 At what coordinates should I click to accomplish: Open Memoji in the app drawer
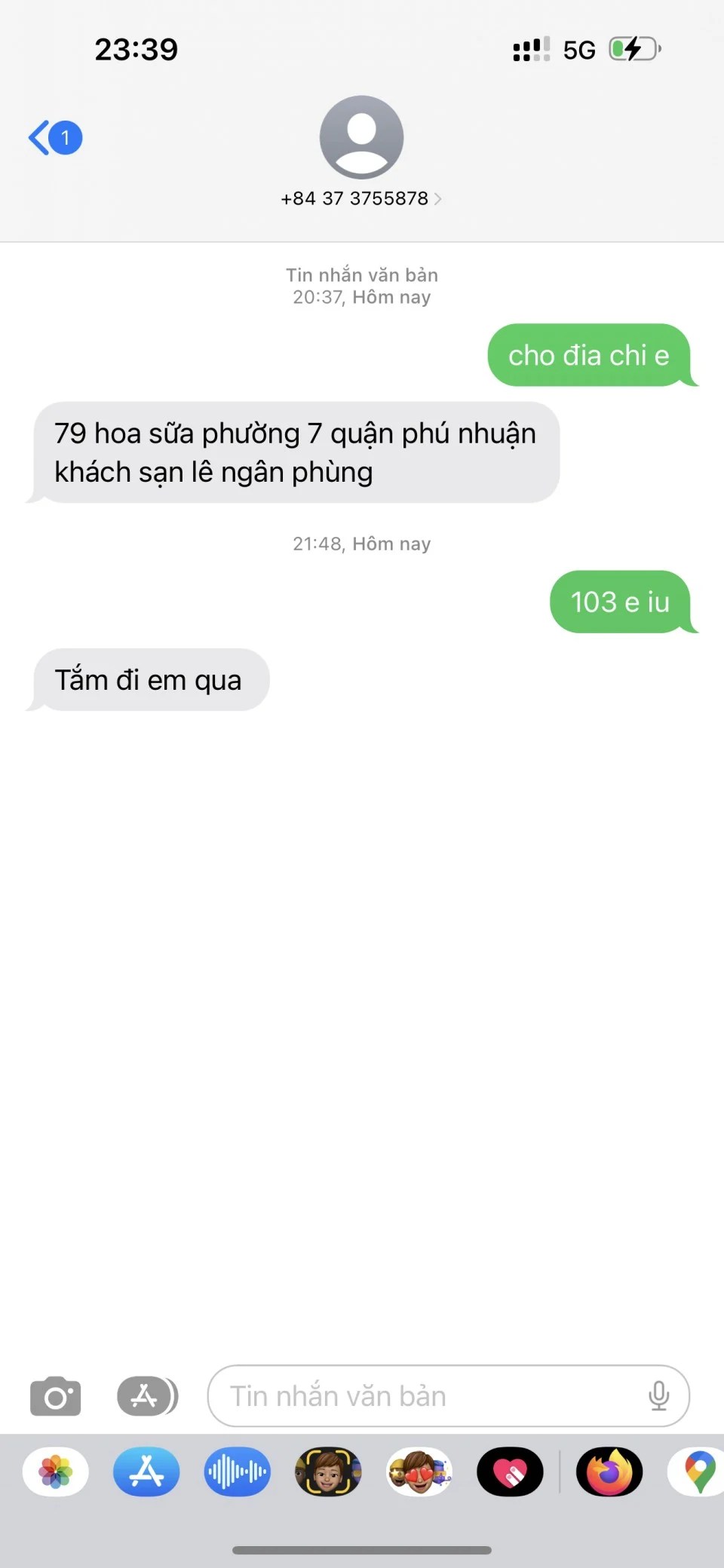pos(328,1472)
